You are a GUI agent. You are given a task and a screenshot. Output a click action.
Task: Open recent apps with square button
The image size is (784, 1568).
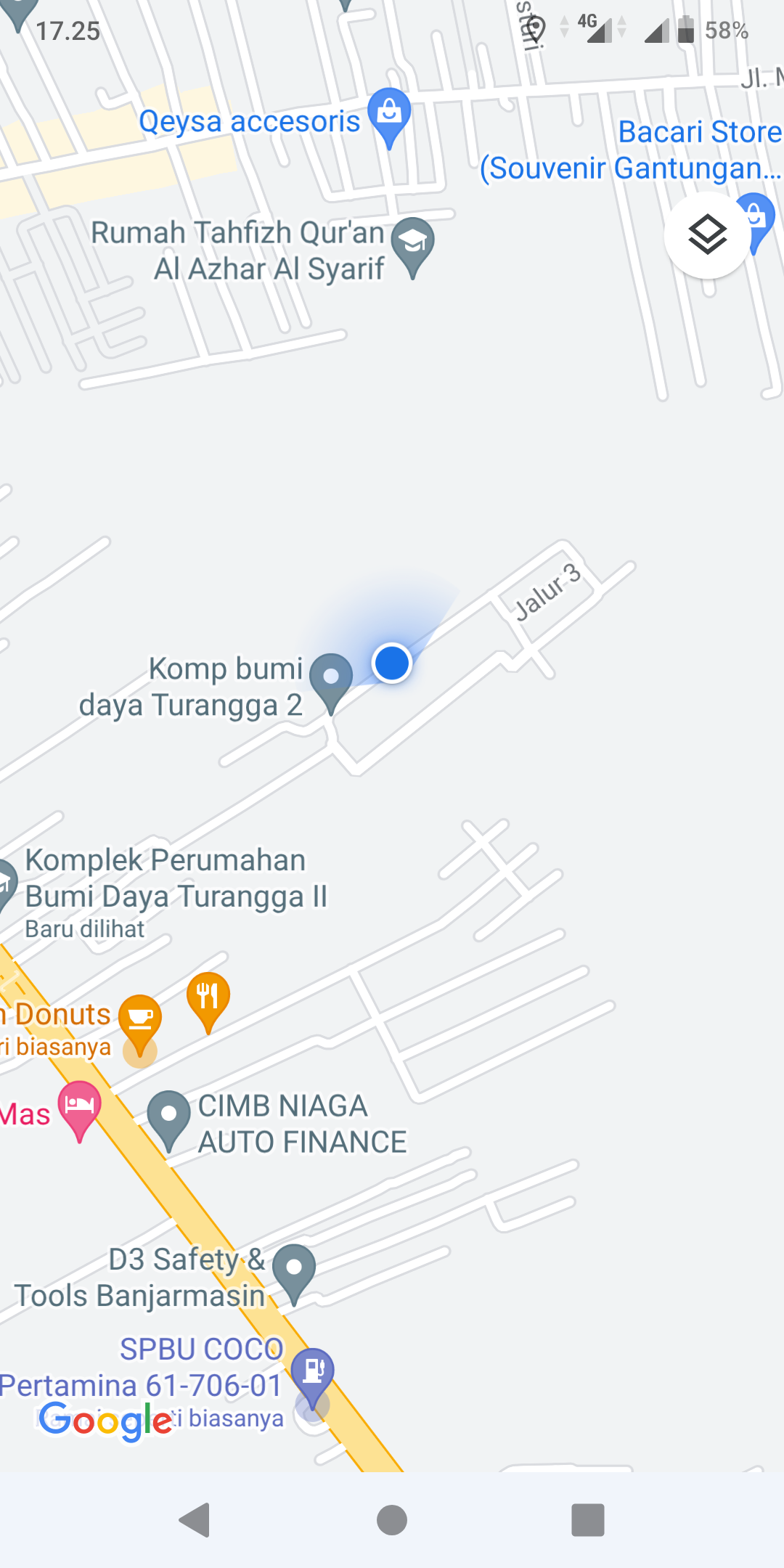pyautogui.click(x=587, y=1519)
